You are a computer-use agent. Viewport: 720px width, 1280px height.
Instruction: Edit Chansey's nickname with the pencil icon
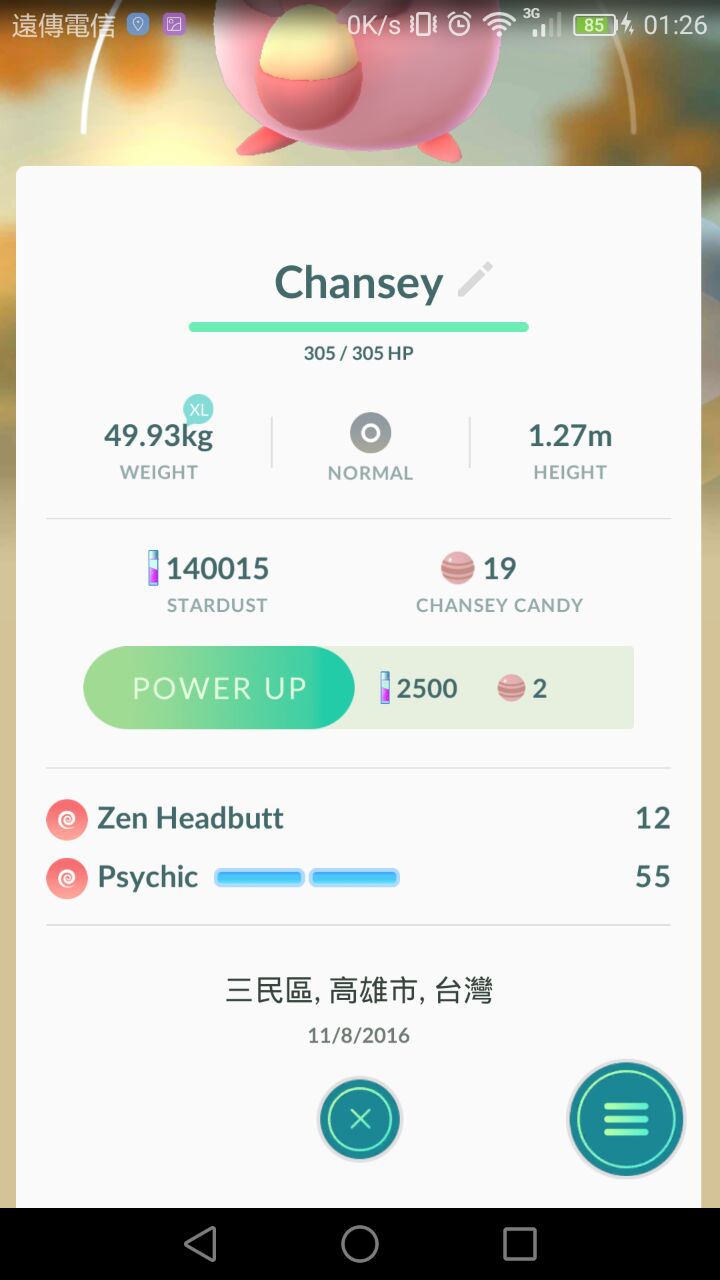[x=475, y=280]
